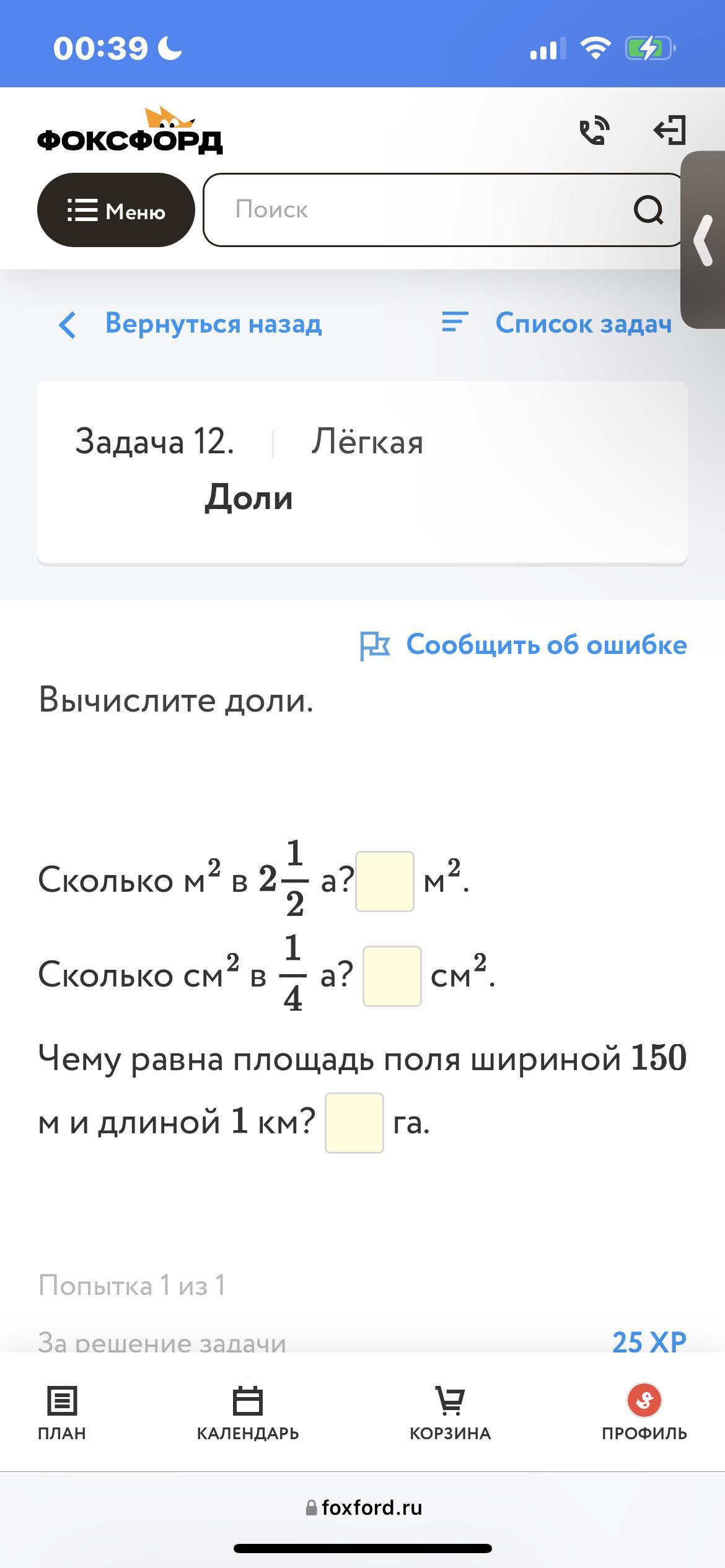Tap Сообщить об ошибке link
The height and width of the screenshot is (1568, 725).
[524, 645]
